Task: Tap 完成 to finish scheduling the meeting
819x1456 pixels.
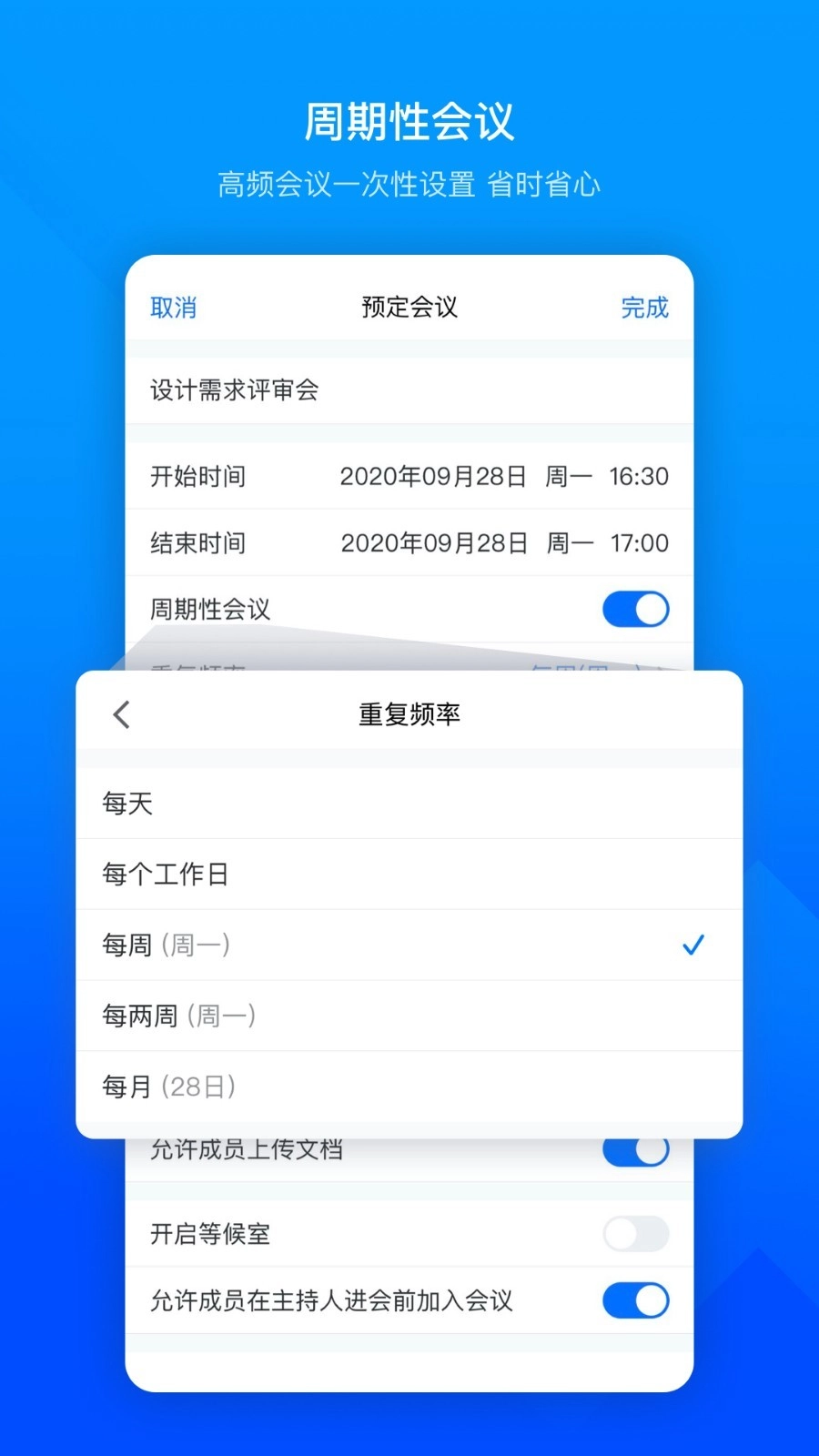Action: coord(644,308)
